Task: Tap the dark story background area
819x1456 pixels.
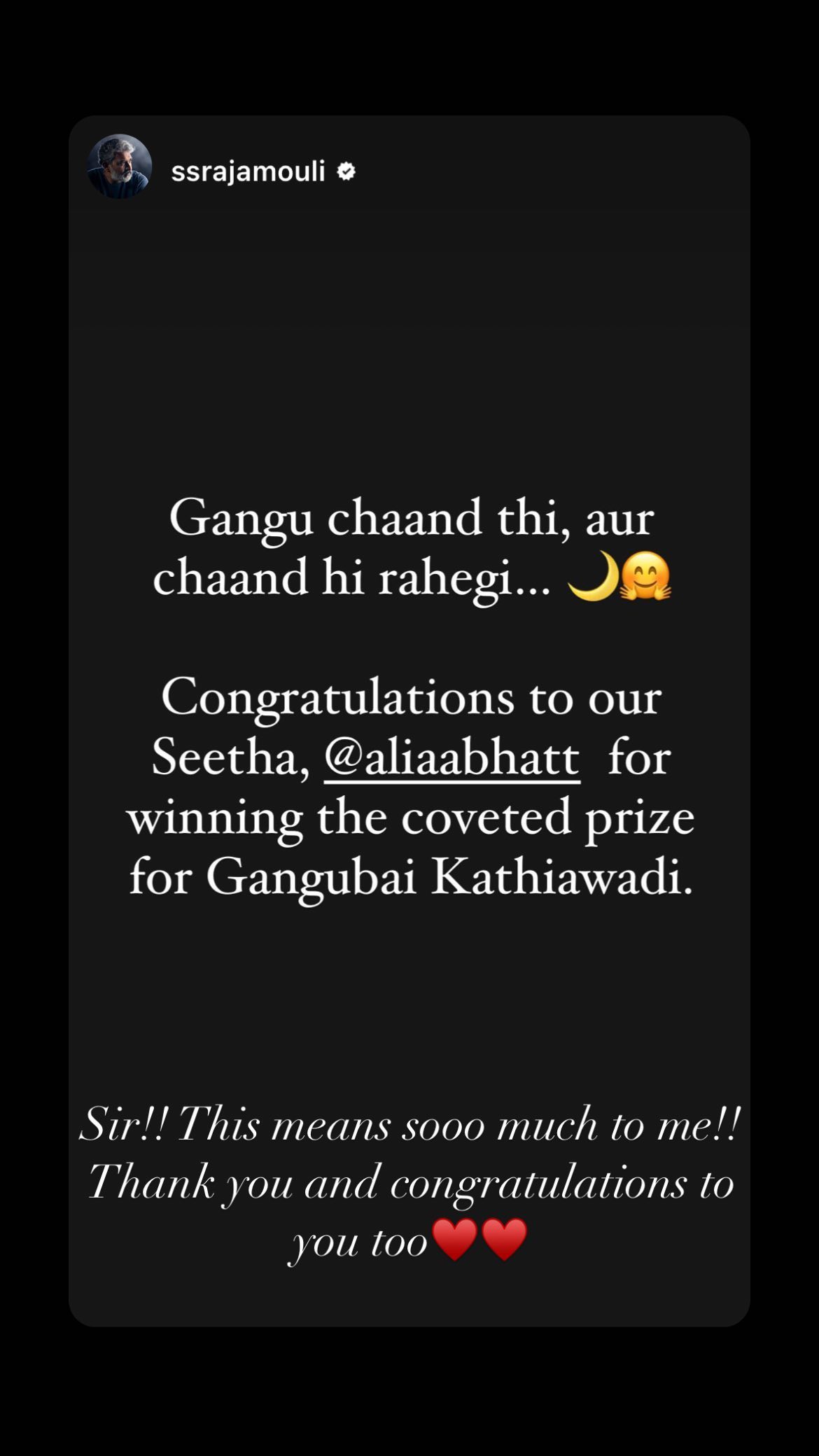Action: 409,350
